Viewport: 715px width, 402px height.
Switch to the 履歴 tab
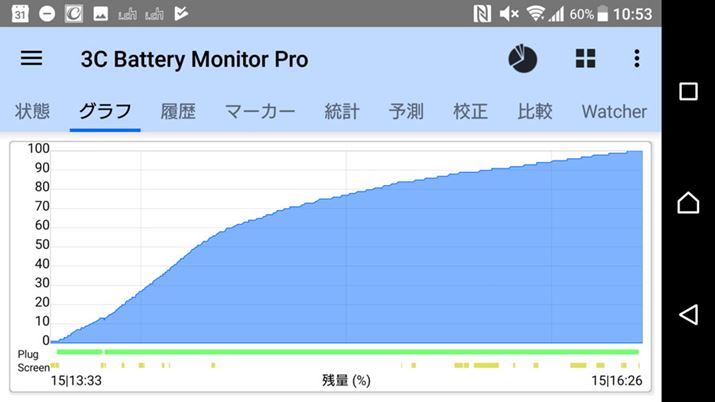(x=177, y=111)
